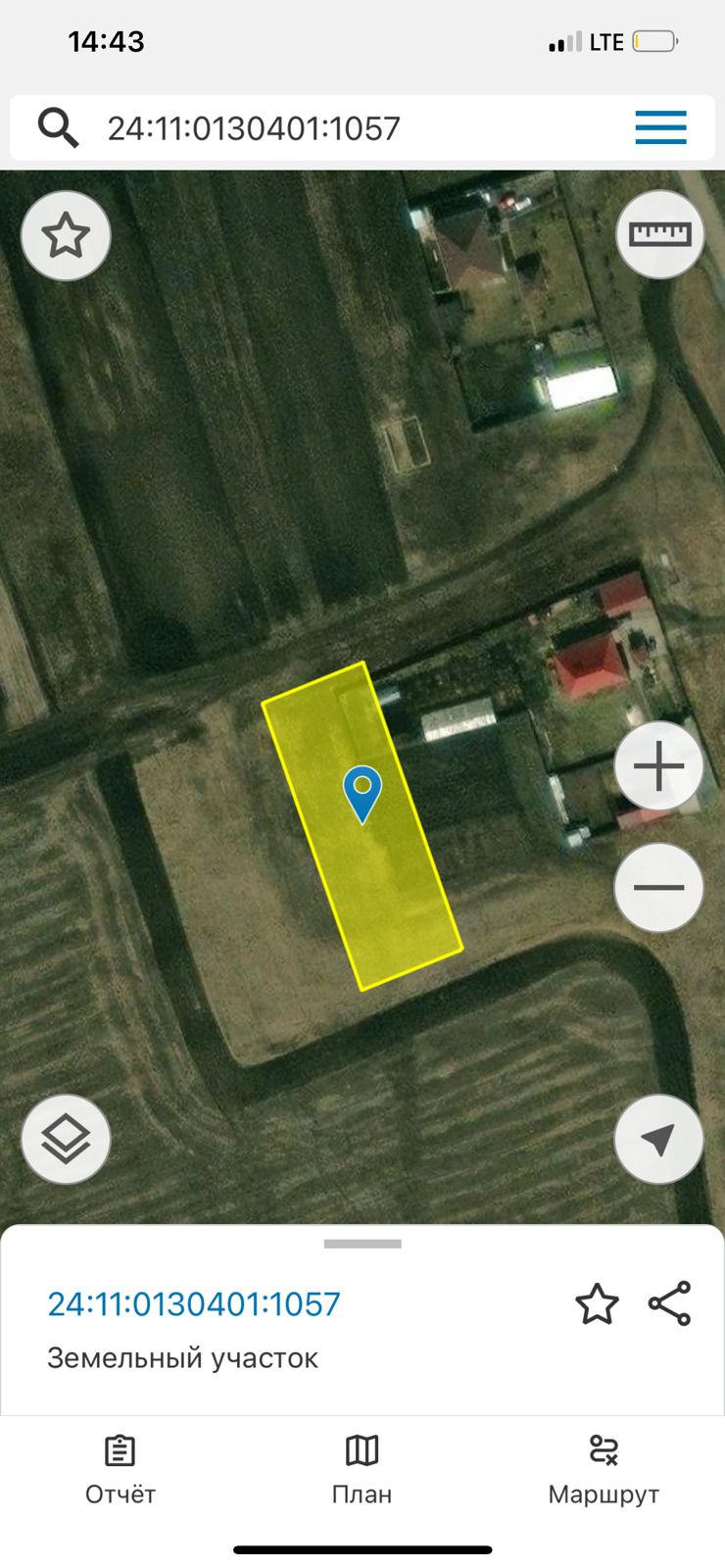The image size is (725, 1568).
Task: Open the Отчёт report
Action: (x=121, y=1470)
